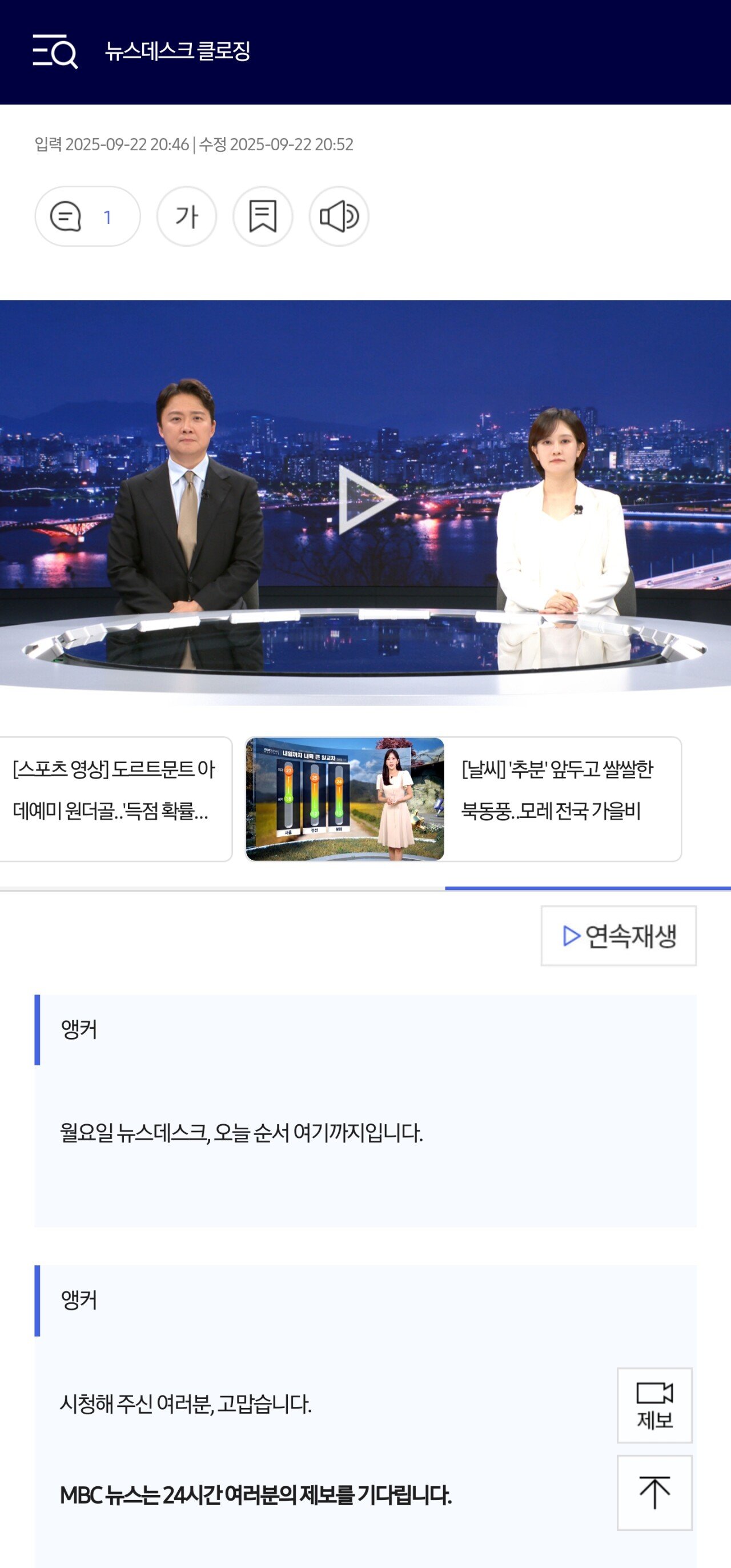Start 연속재생 continuous playback
The image size is (731, 1568).
click(618, 936)
